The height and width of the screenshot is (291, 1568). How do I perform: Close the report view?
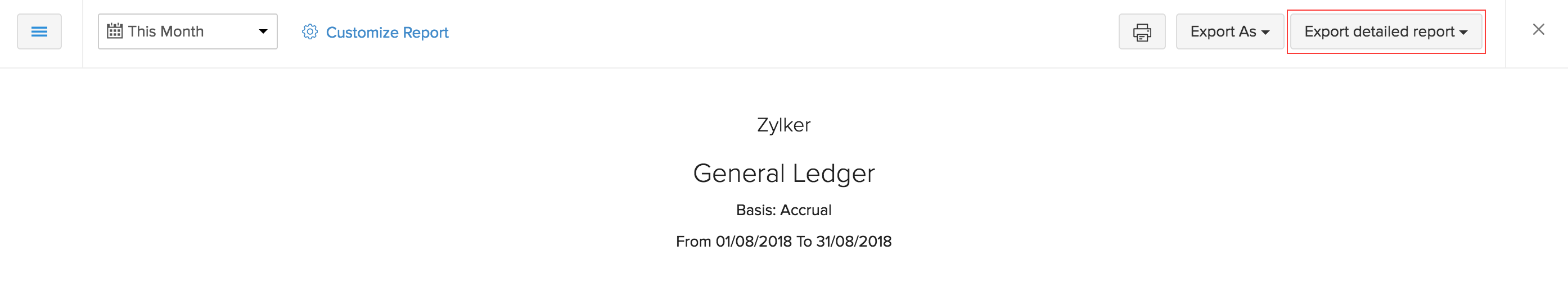tap(1538, 29)
